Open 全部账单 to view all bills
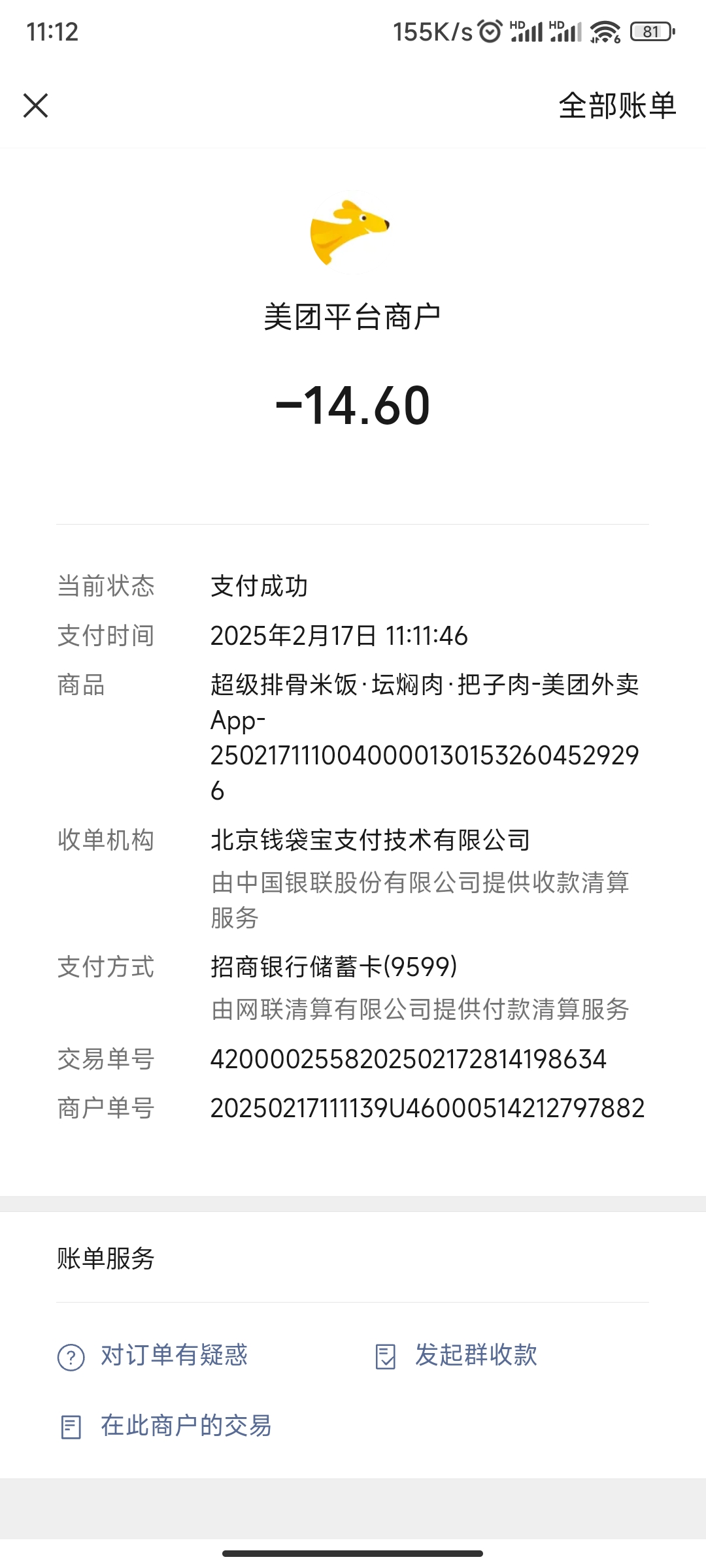This screenshot has height=1568, width=706. tap(616, 105)
